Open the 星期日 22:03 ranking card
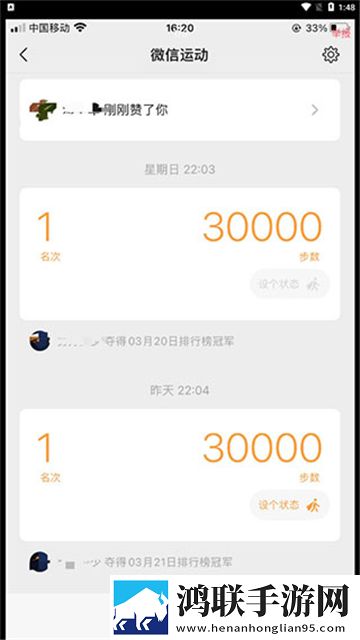This screenshot has width=360, height=640. click(180, 254)
